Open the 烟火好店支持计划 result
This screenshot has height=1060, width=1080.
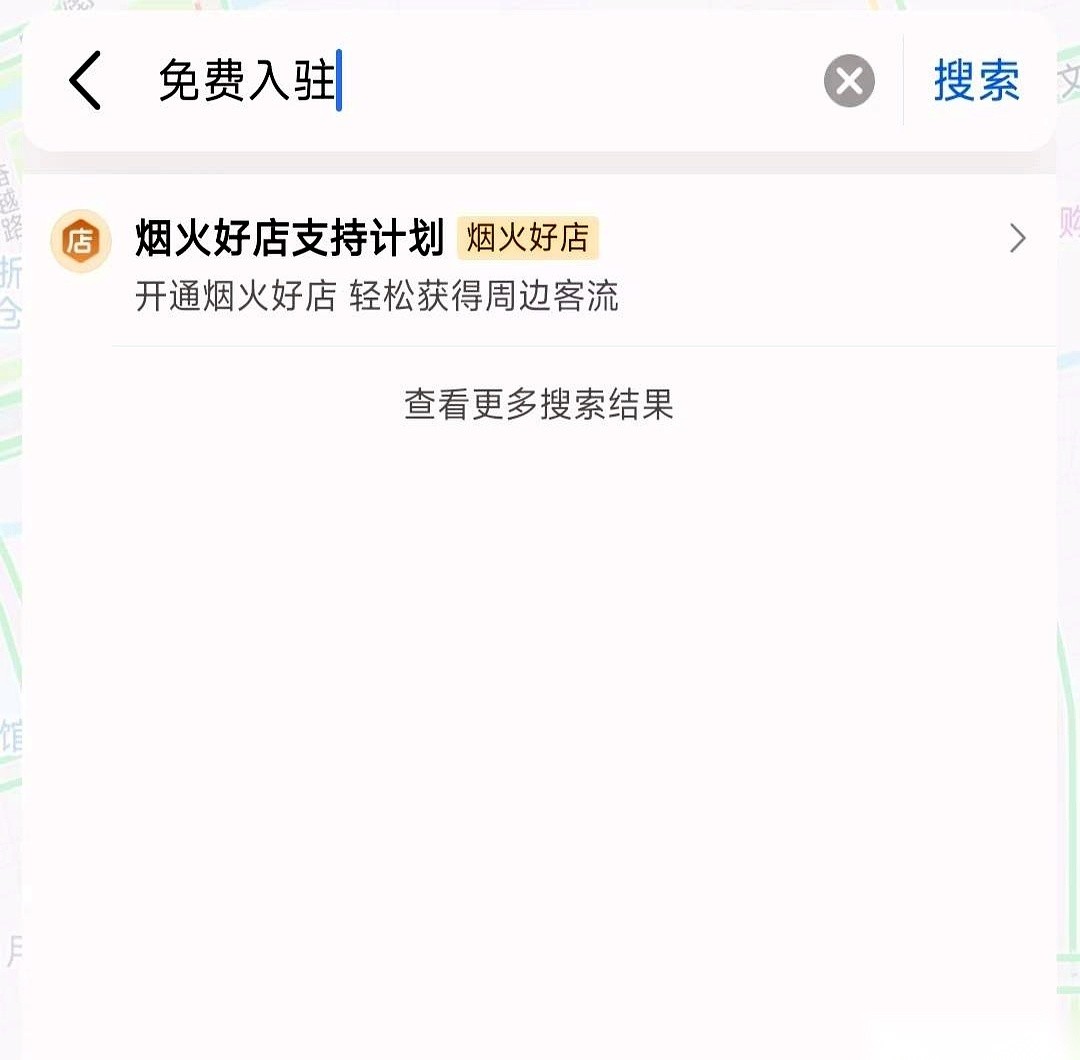click(540, 262)
